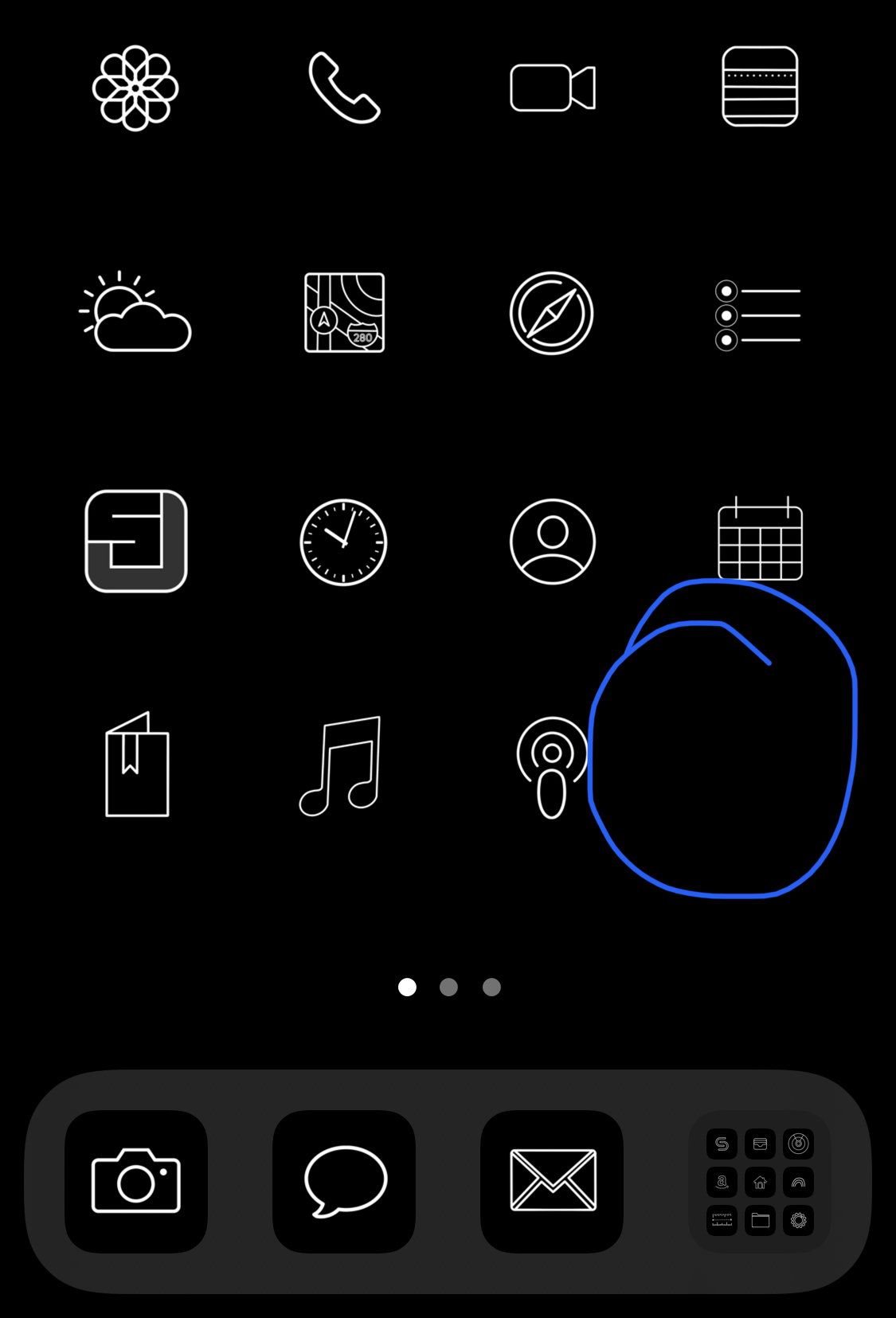Tap the home screen page indicator dots

449,988
